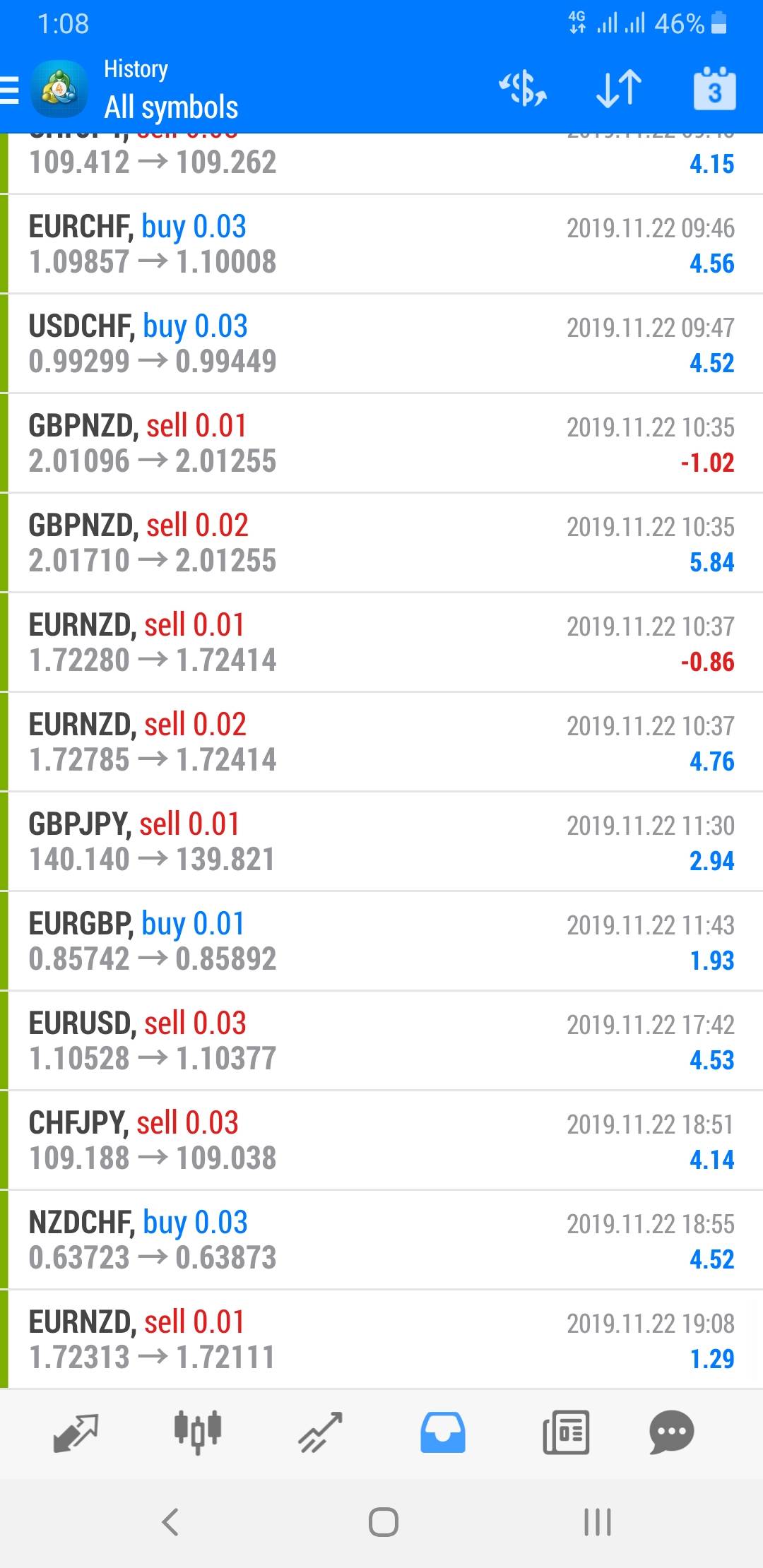This screenshot has width=763, height=1568.
Task: Open the CHFJPY sell 0.03 trade at 18:51
Action: pos(381,1141)
